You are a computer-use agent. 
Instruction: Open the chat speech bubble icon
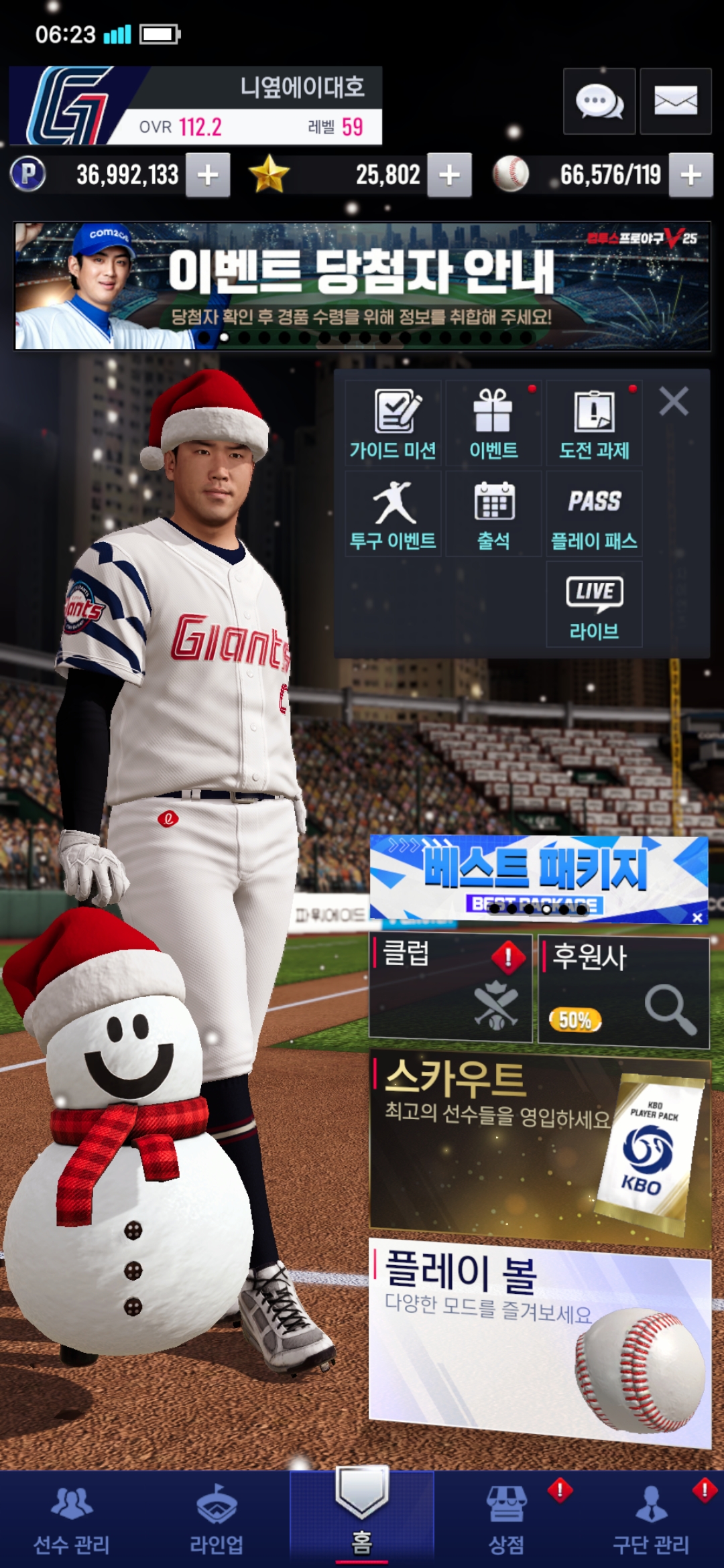point(599,102)
